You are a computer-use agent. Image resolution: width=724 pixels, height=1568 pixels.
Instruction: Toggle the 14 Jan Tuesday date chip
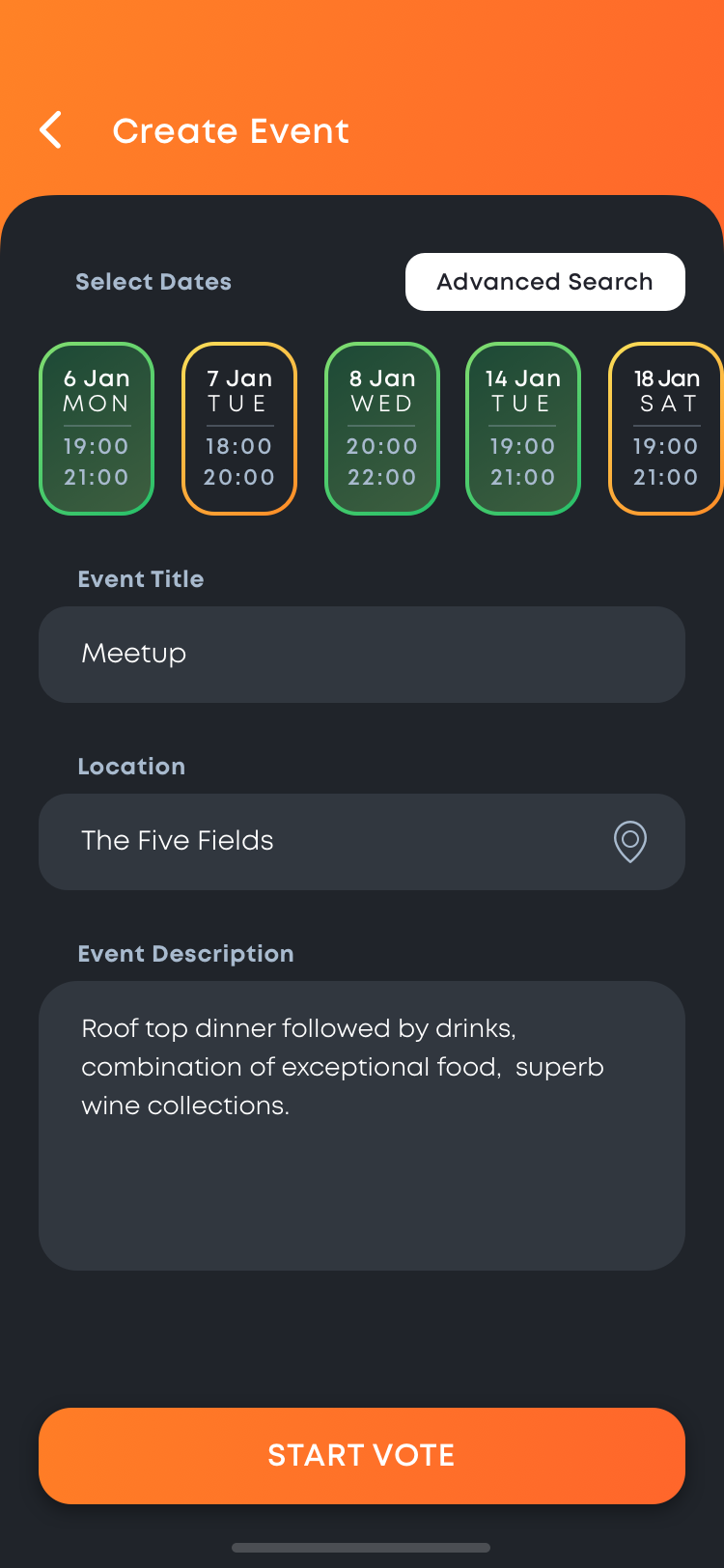[523, 429]
